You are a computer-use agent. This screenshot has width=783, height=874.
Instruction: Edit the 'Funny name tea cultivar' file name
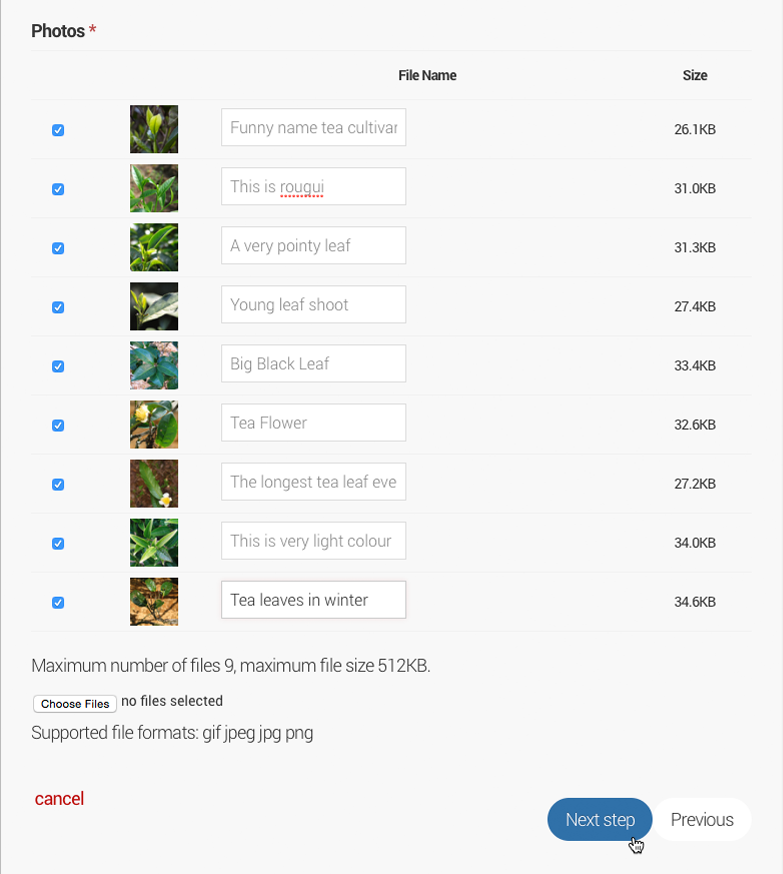pos(313,128)
